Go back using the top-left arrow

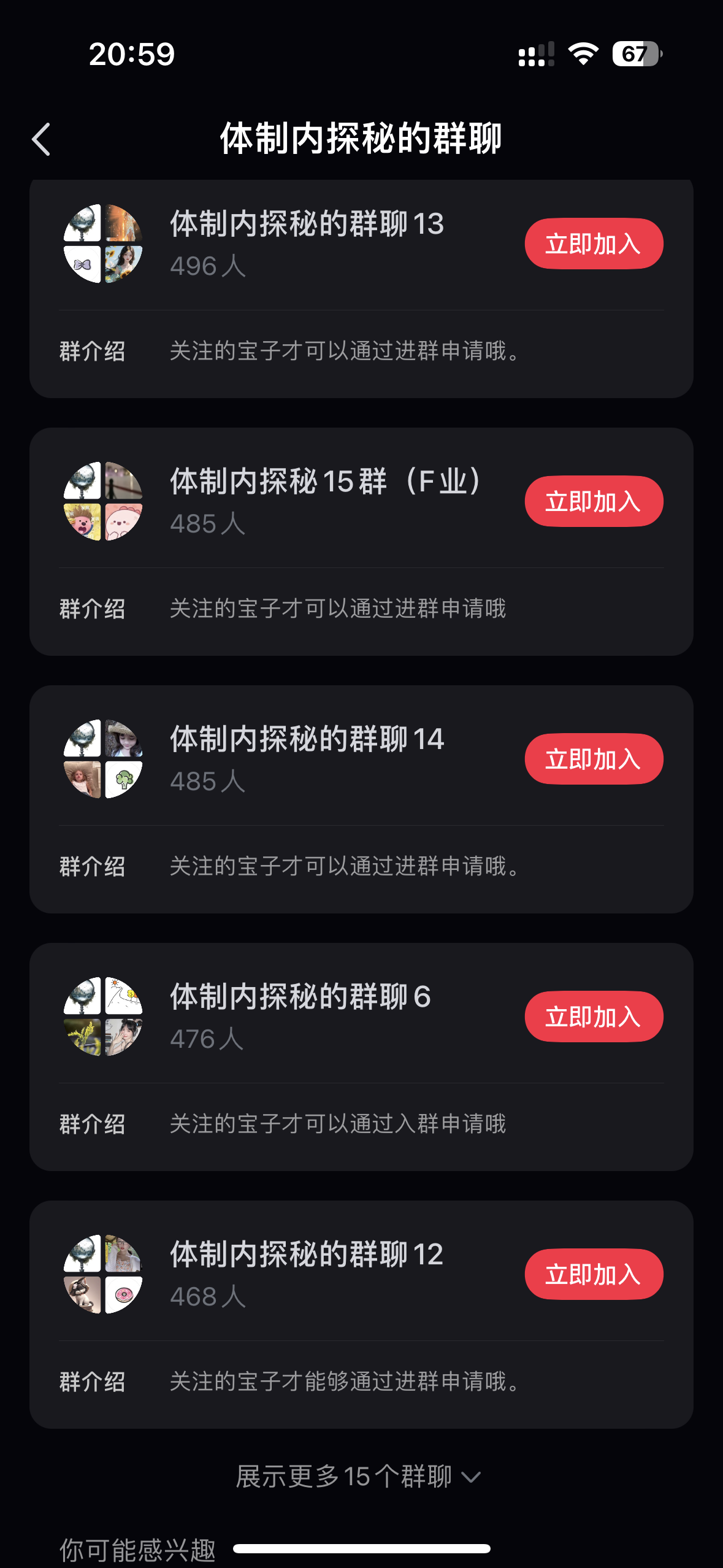pyautogui.click(x=42, y=139)
